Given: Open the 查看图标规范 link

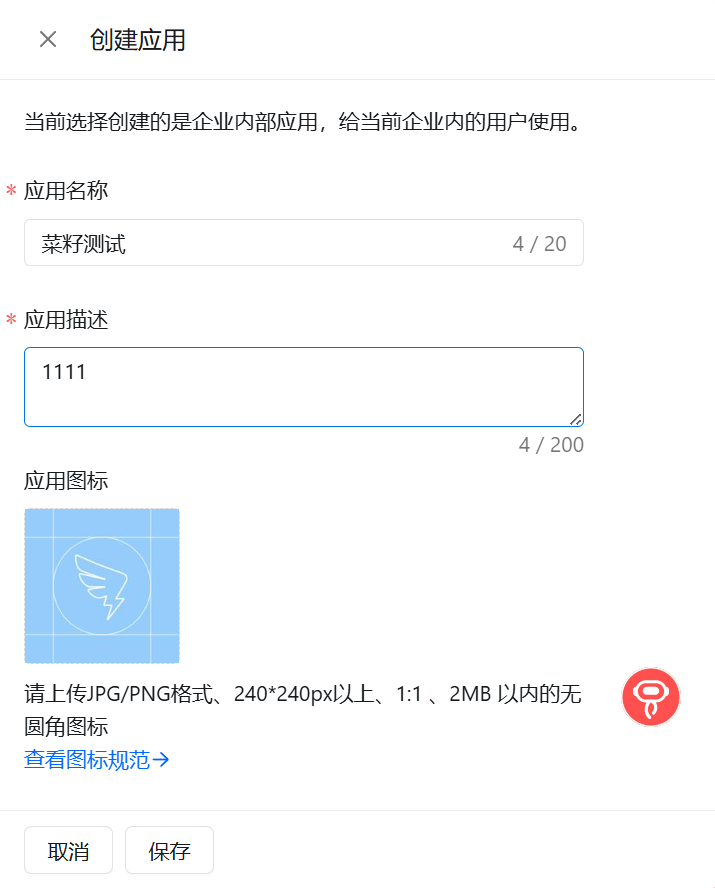Looking at the screenshot, I should pos(97,760).
